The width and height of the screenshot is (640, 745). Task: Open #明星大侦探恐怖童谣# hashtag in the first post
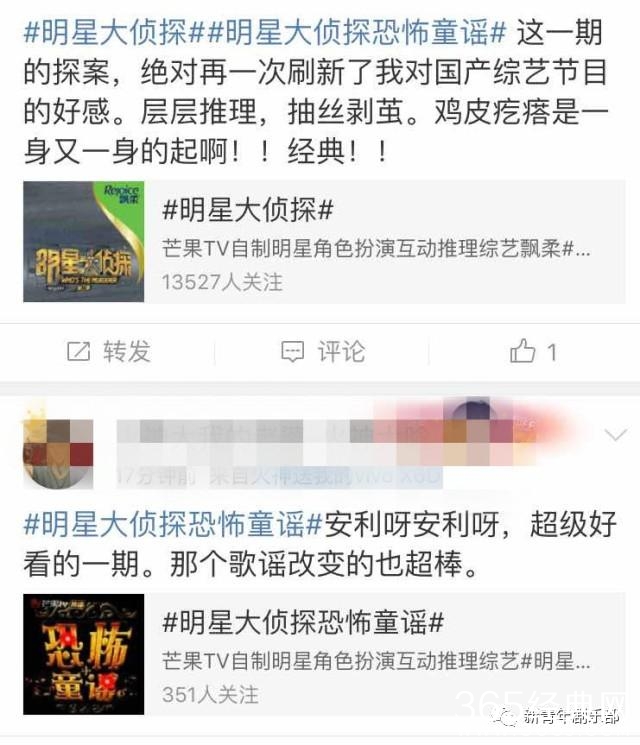tap(355, 33)
